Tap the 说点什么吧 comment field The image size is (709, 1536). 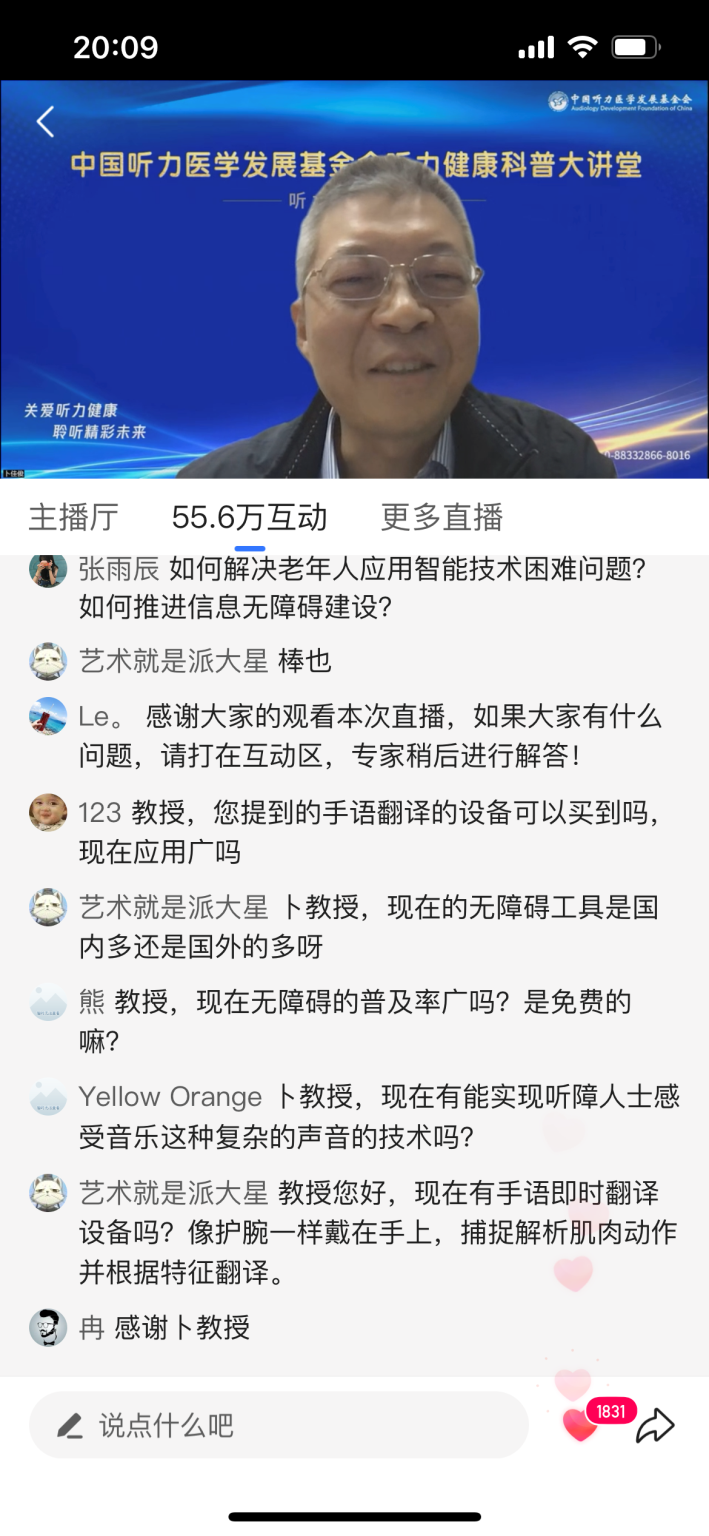tap(278, 1425)
